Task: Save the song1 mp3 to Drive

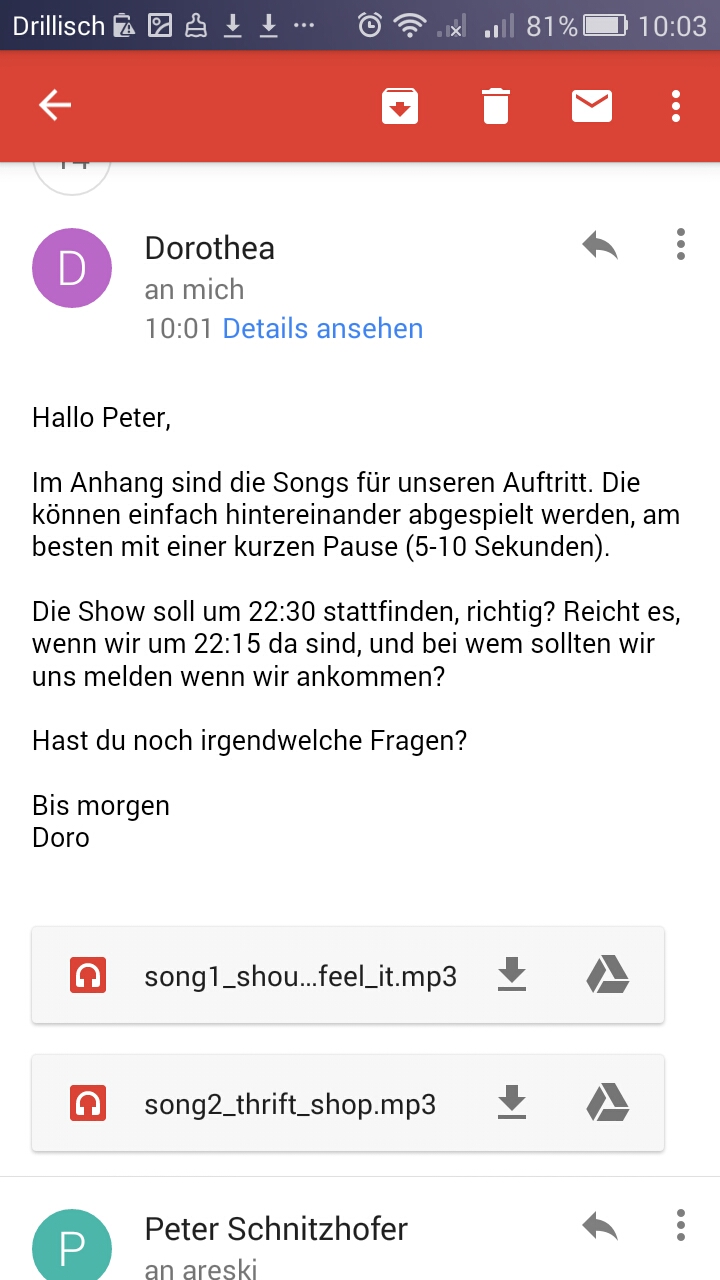Action: pos(607,975)
